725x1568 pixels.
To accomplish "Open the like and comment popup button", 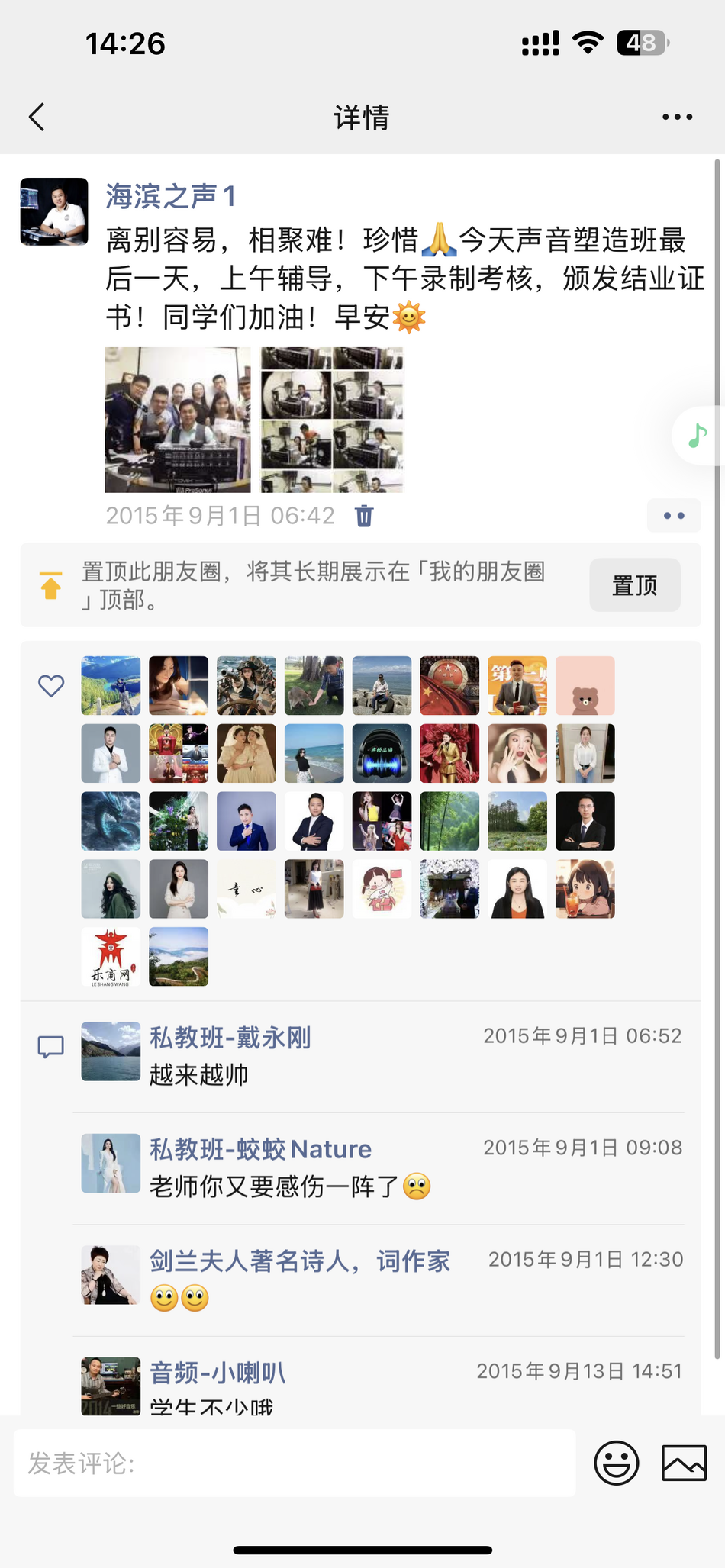I will pyautogui.click(x=674, y=516).
